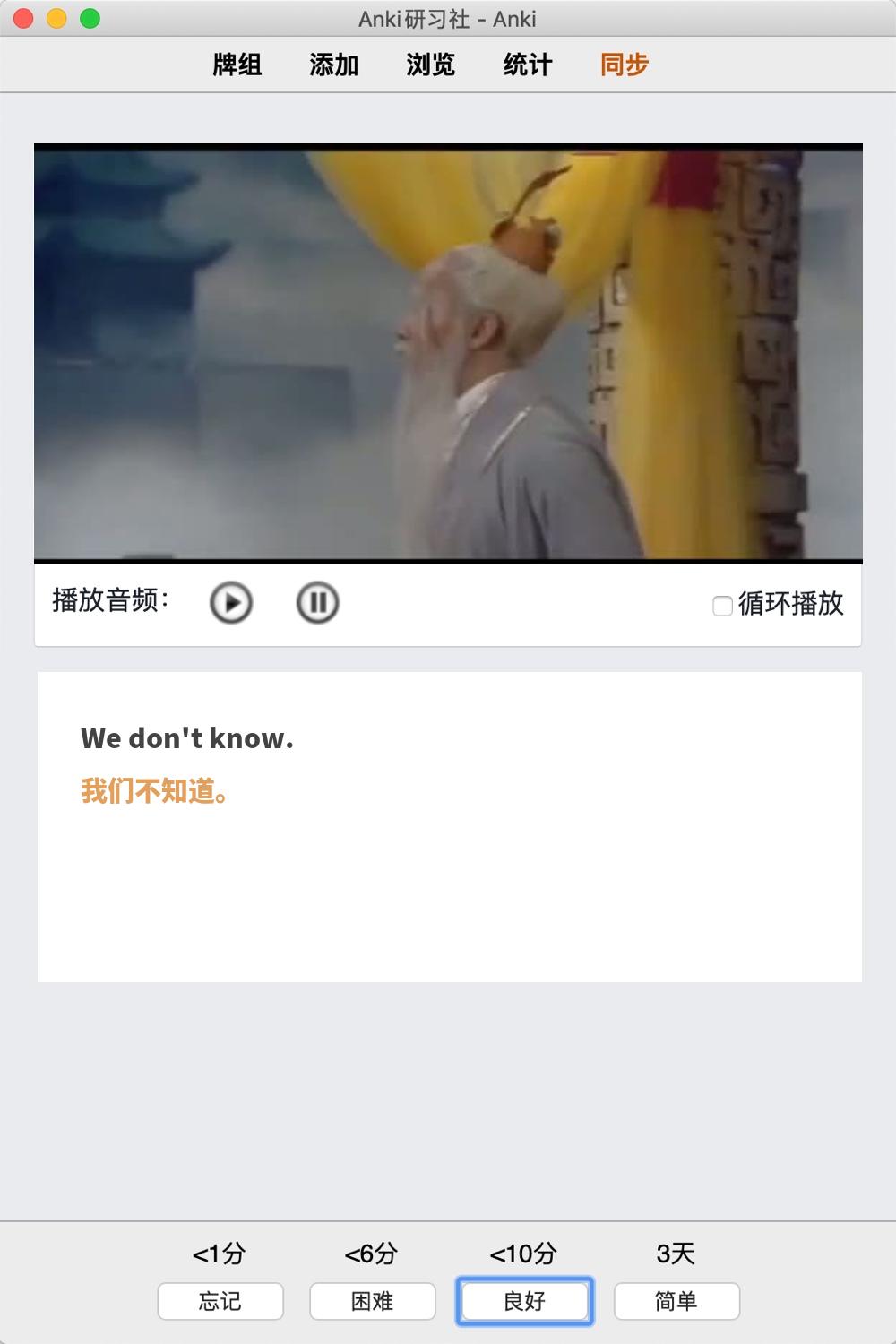View 统计 statistics

click(x=528, y=65)
